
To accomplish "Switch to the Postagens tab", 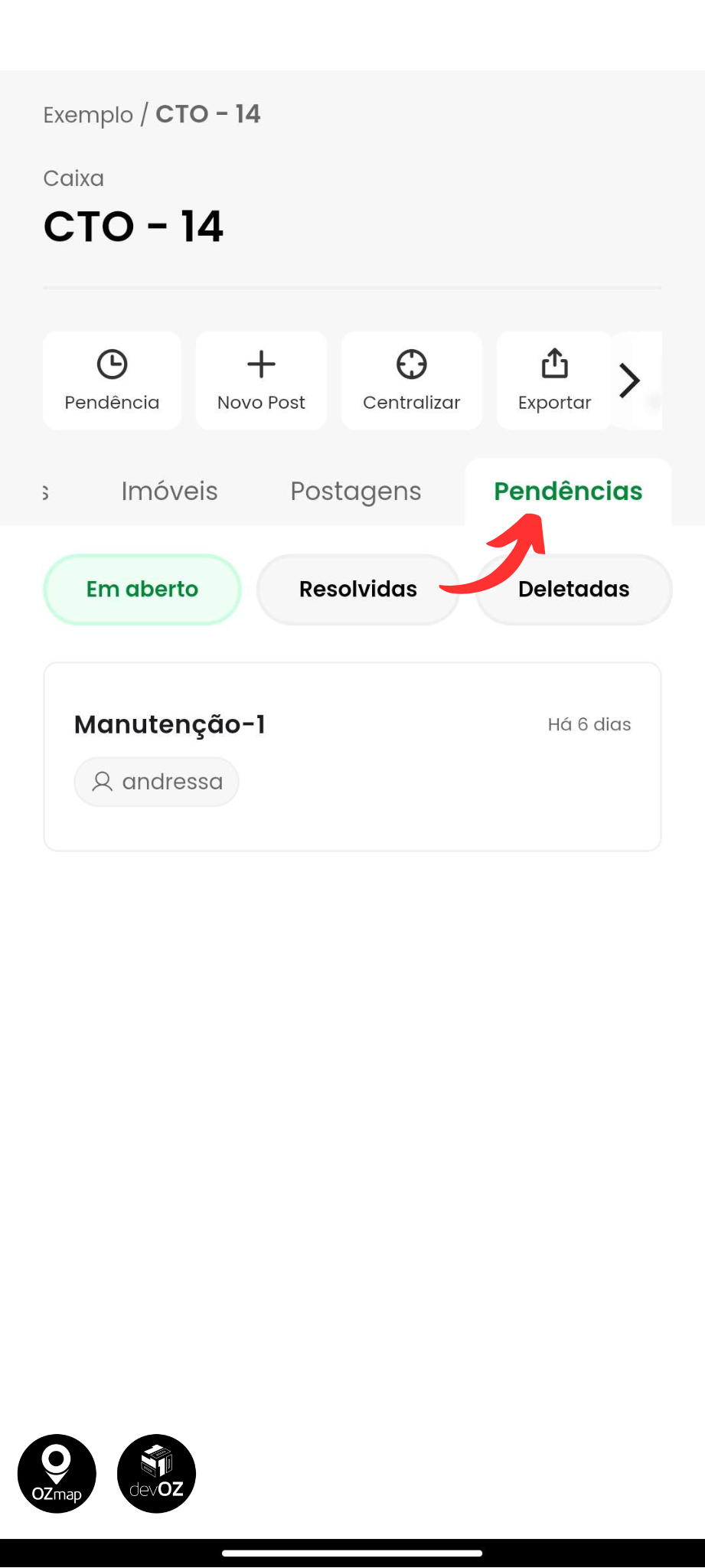I will (x=356, y=492).
